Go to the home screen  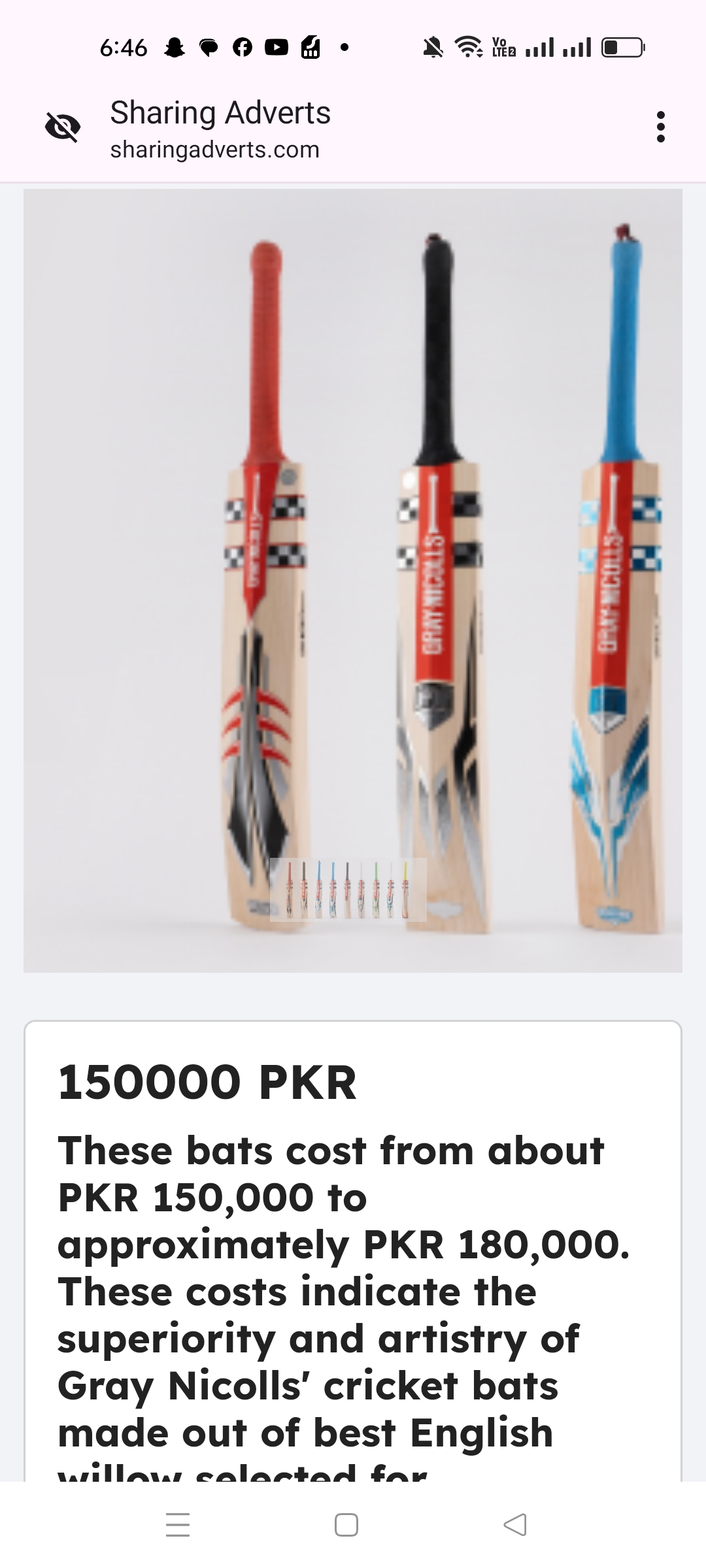click(346, 1525)
